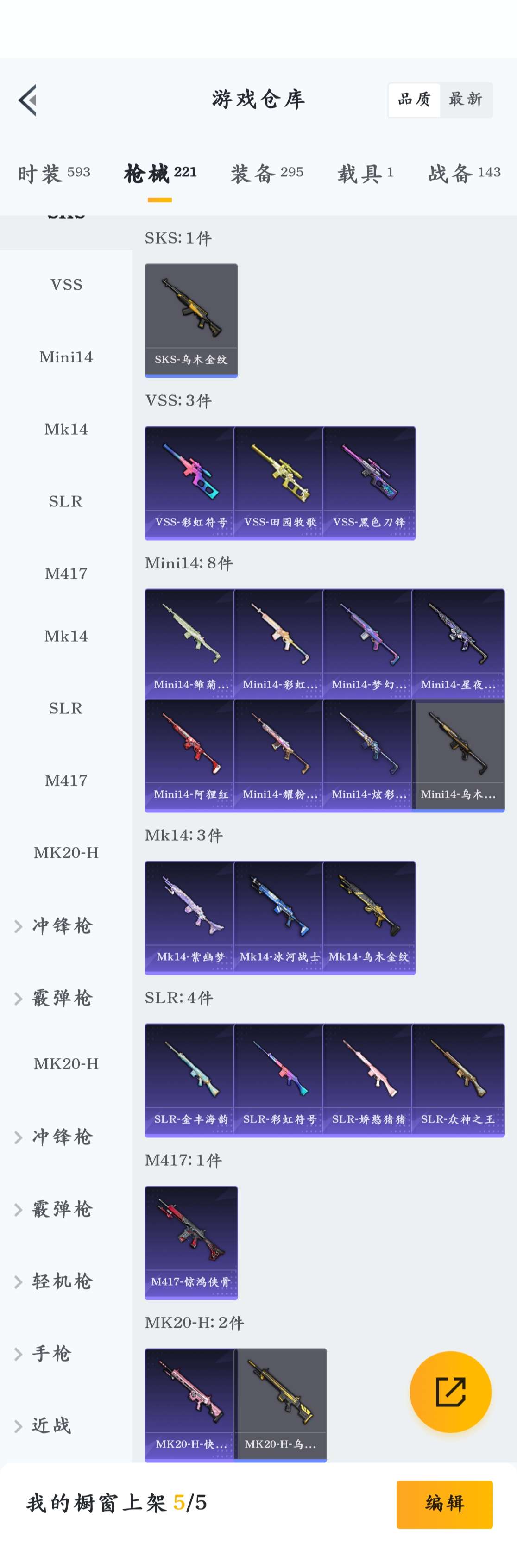Open the Mini14-阿狸红 skin
The width and height of the screenshot is (517, 1568).
pos(190,755)
